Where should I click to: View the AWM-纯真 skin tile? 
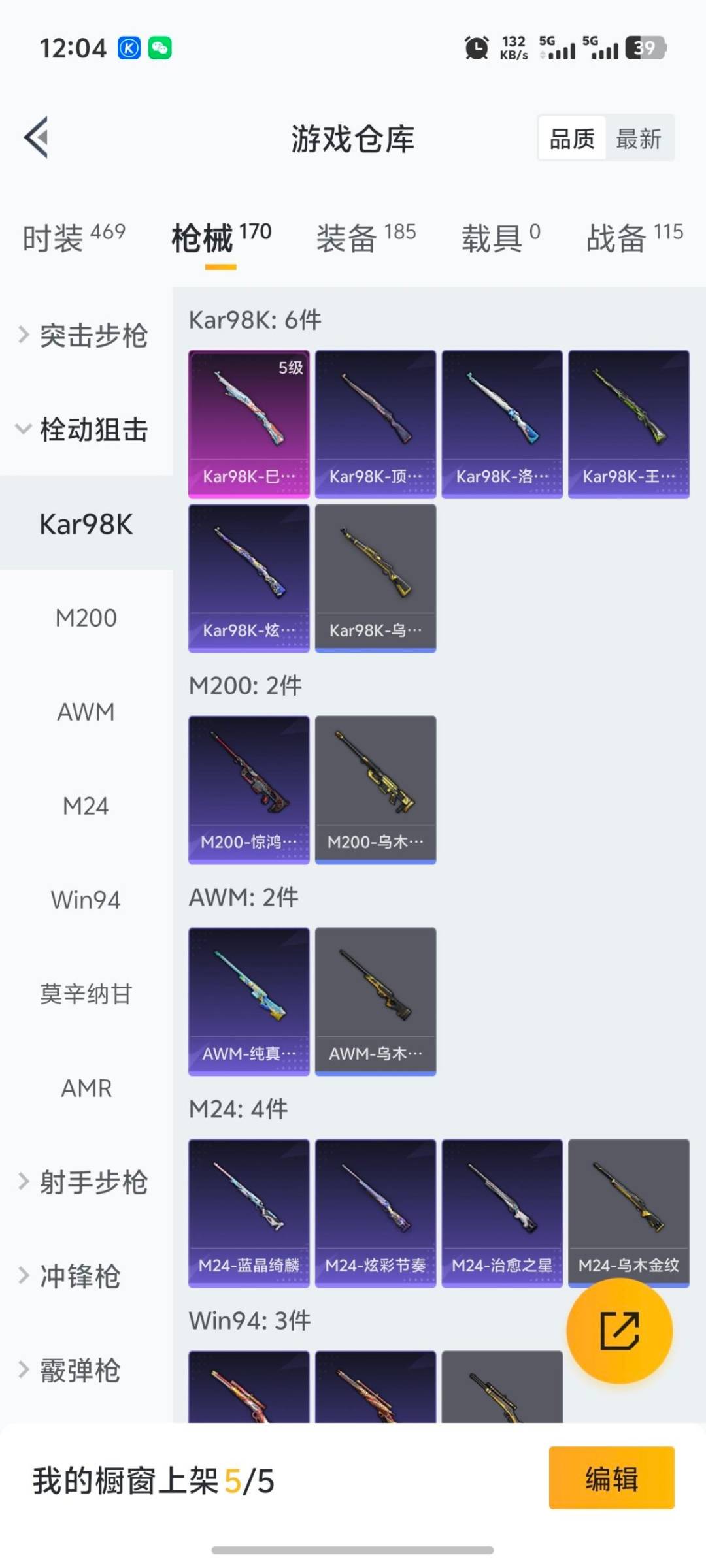point(248,1001)
